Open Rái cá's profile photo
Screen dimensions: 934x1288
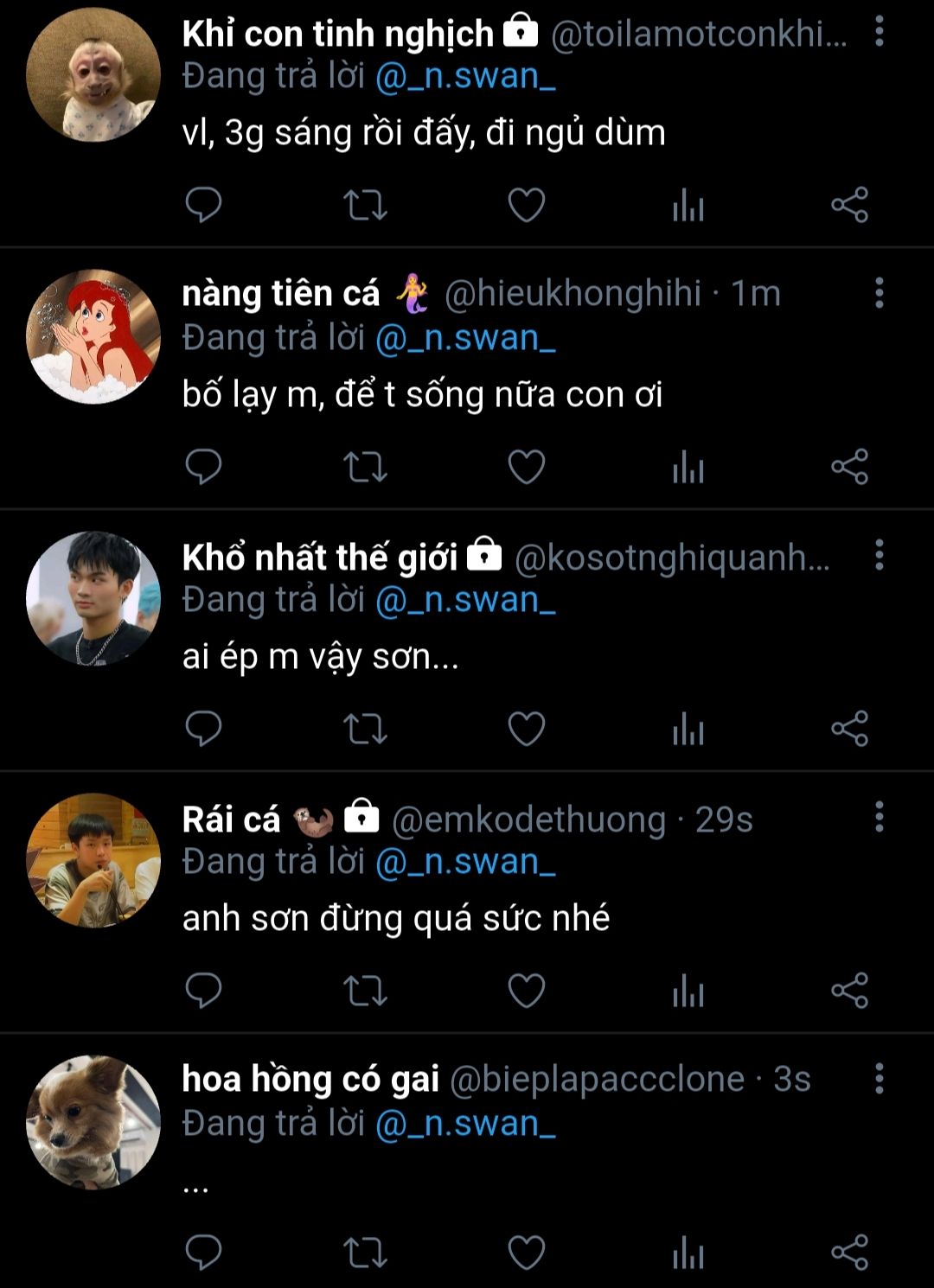click(x=93, y=860)
